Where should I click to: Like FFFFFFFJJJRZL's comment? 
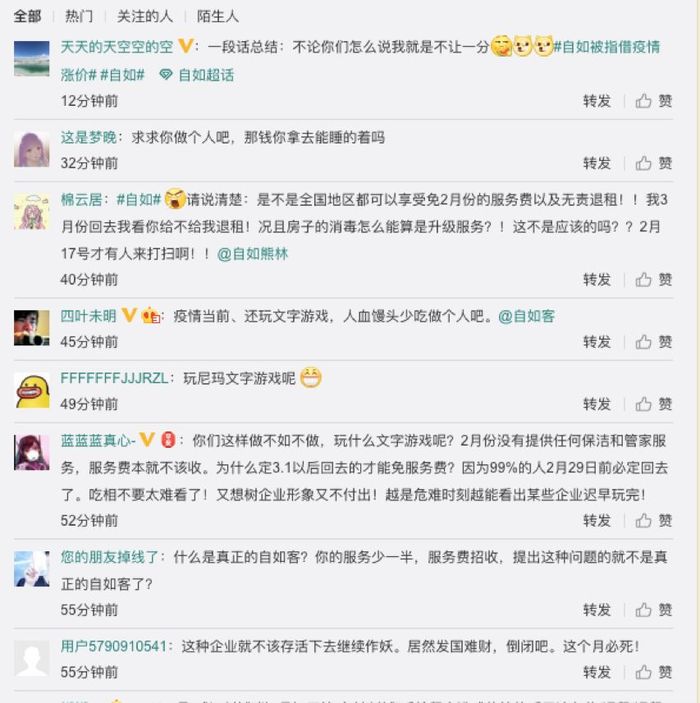click(x=655, y=404)
